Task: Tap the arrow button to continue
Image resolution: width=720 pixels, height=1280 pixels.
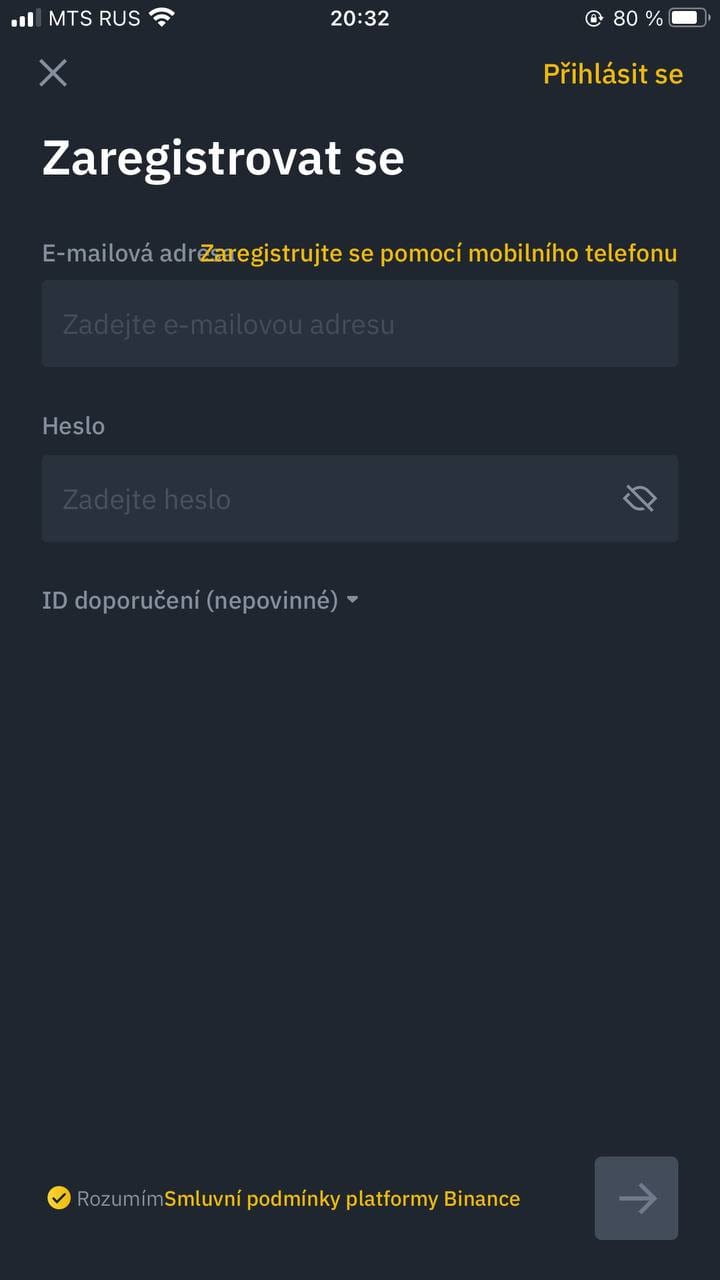Action: [x=636, y=1198]
